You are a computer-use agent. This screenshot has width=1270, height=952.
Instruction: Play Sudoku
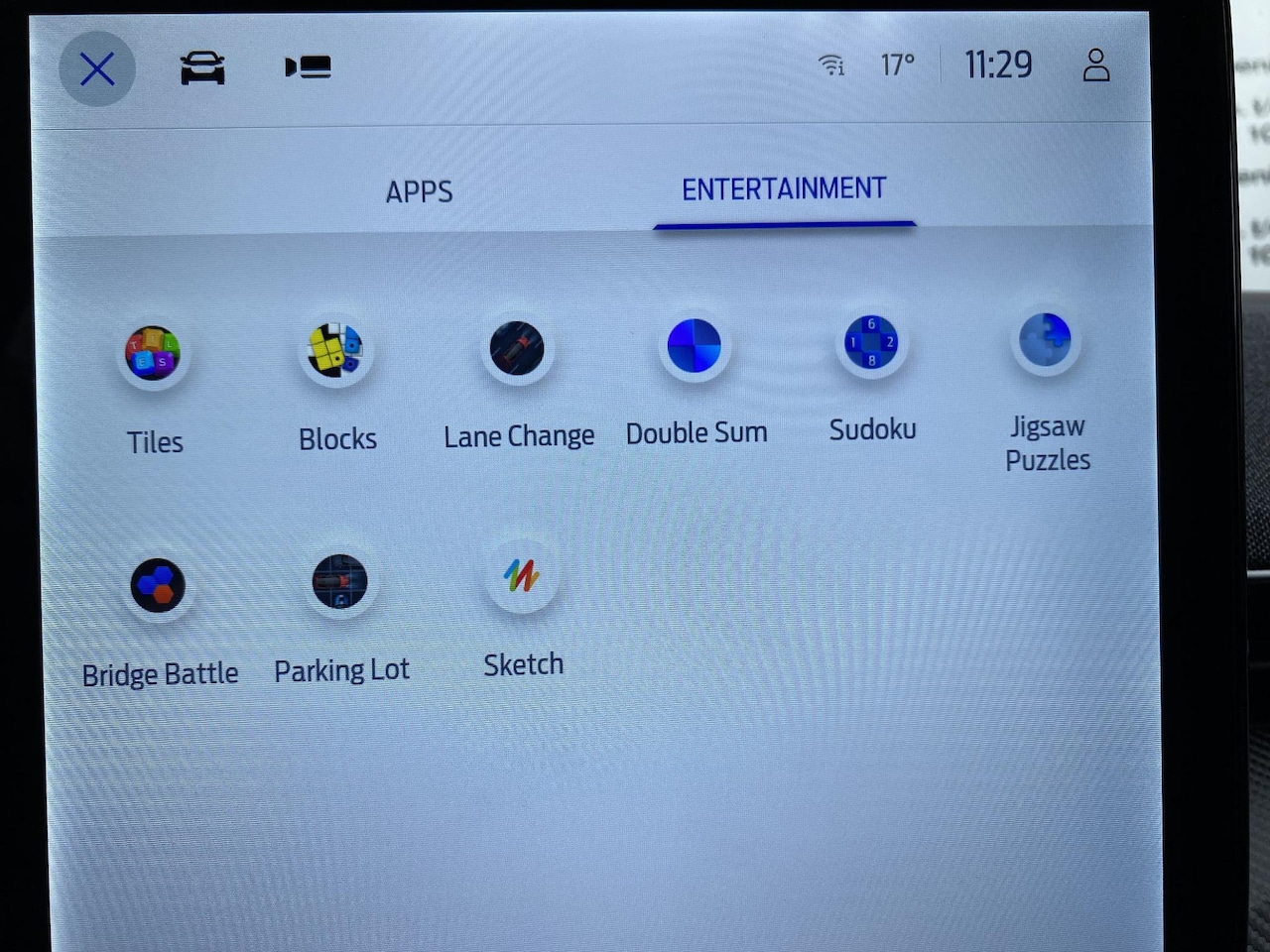tap(871, 343)
